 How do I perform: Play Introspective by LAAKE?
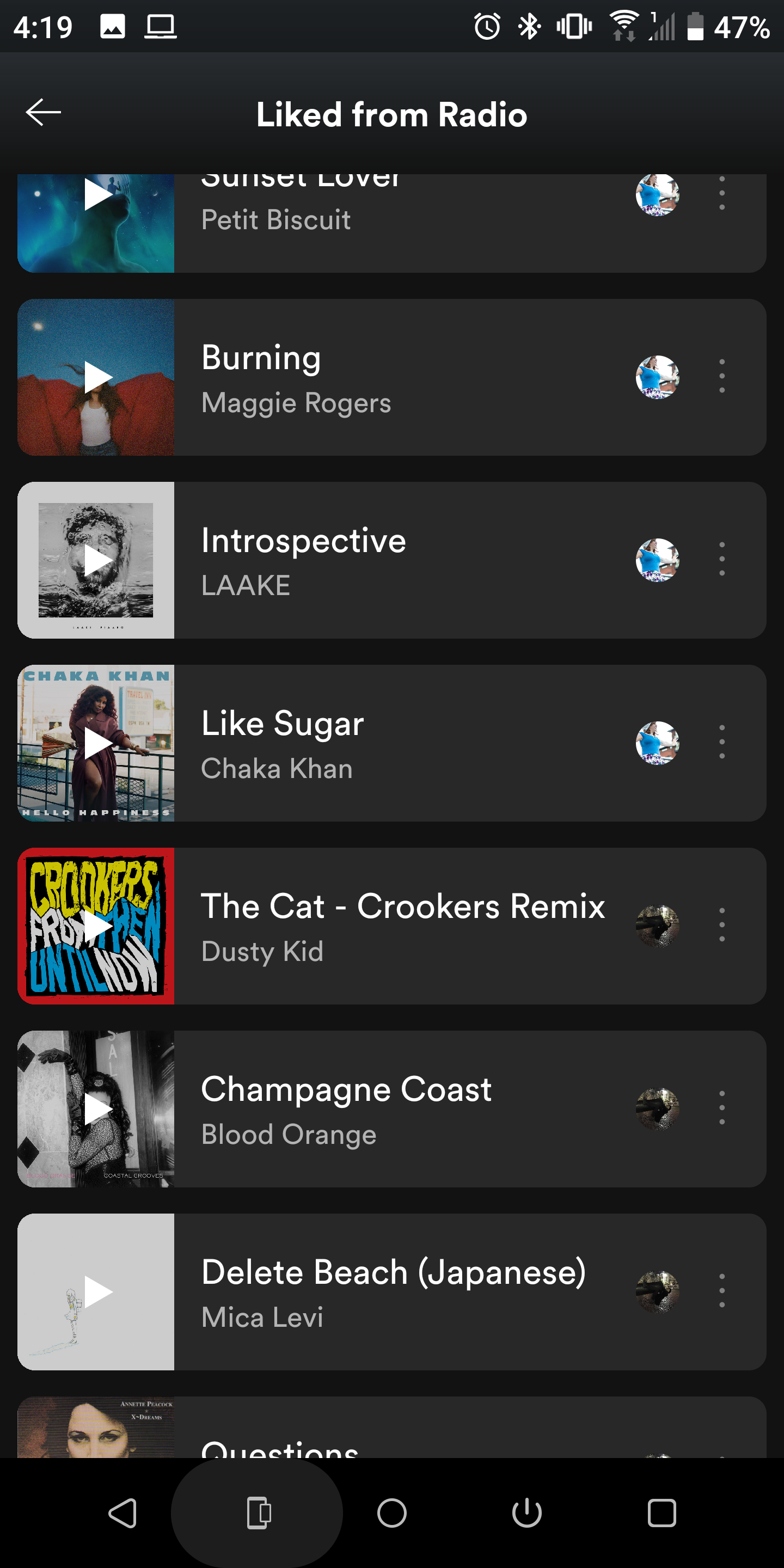click(x=96, y=560)
